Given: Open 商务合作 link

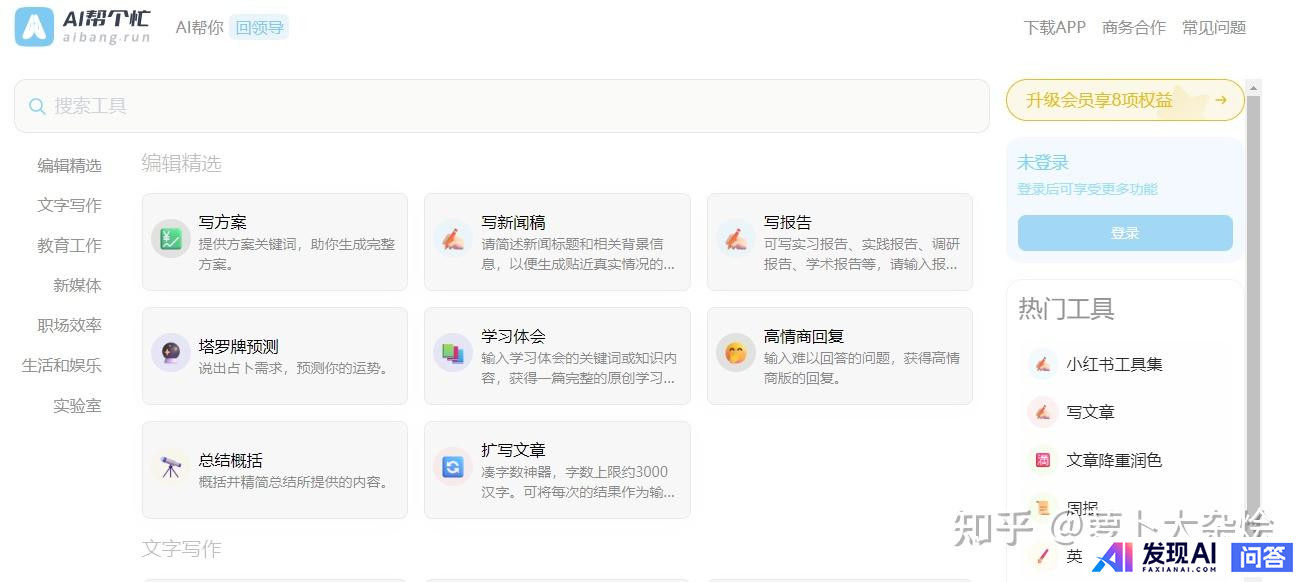Looking at the screenshot, I should tap(1133, 28).
